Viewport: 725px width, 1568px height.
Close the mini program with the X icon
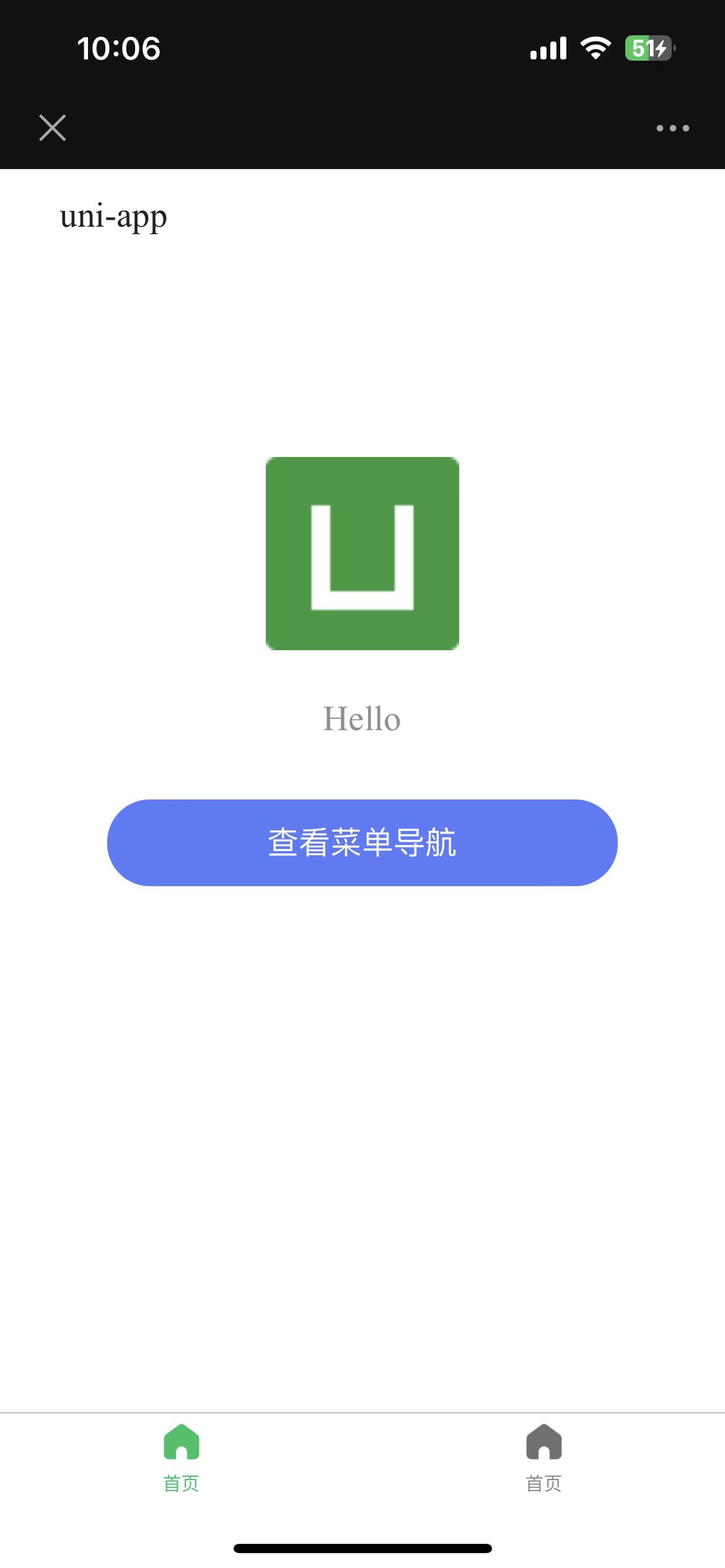click(x=53, y=128)
